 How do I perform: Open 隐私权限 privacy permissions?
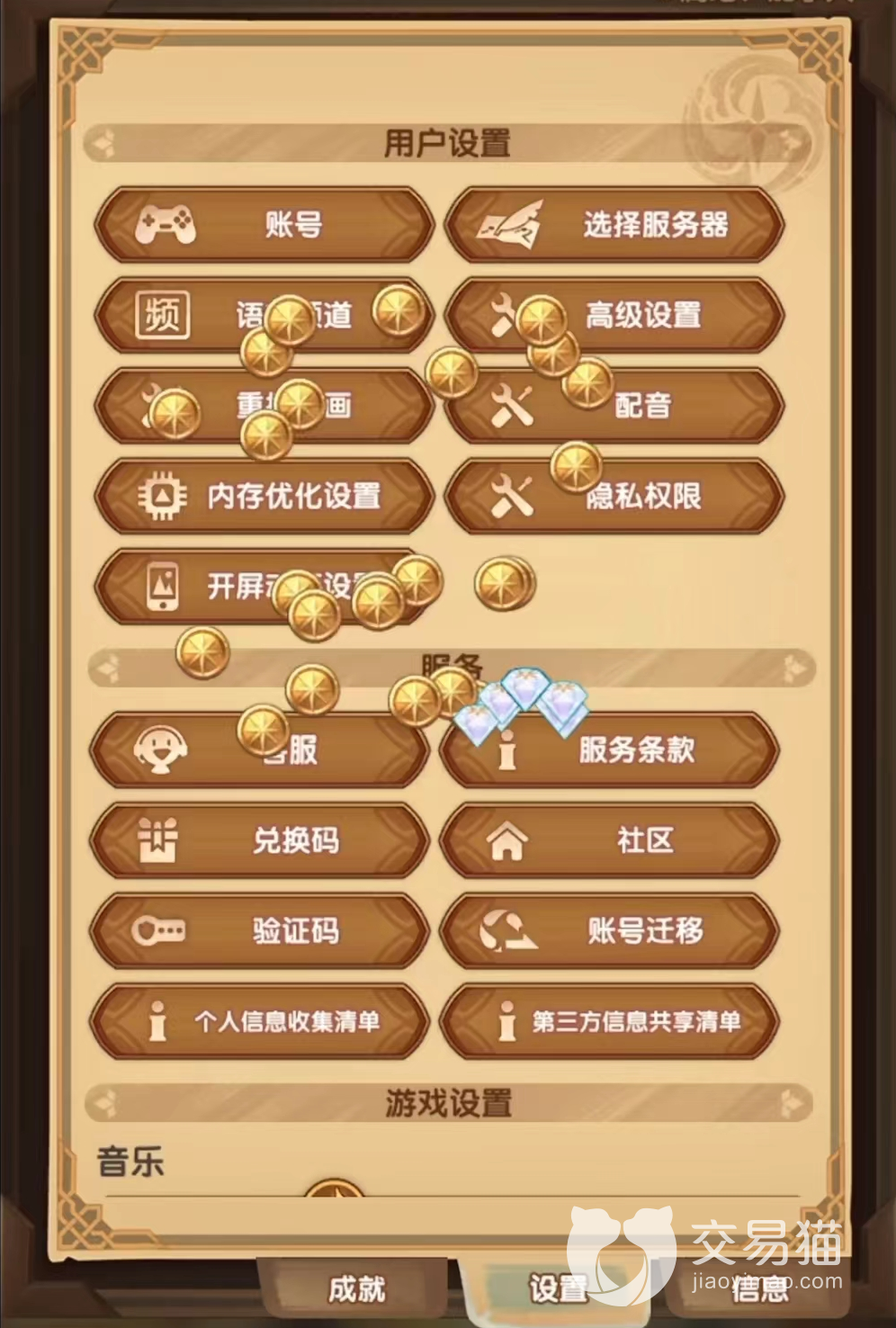click(614, 496)
